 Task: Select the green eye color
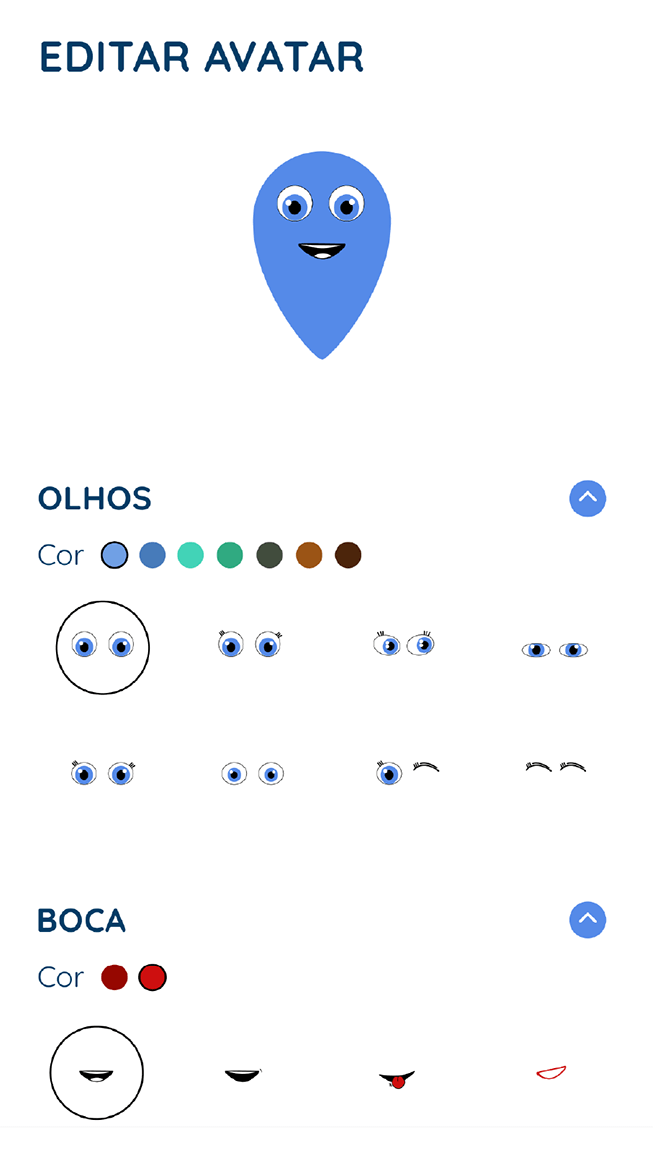click(230, 555)
